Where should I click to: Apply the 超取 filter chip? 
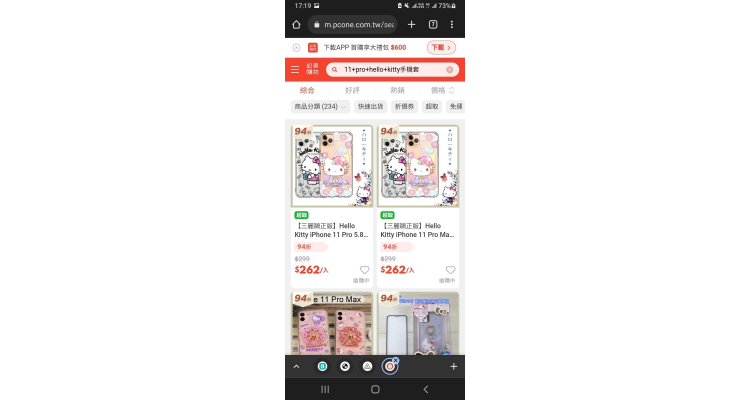tap(431, 106)
